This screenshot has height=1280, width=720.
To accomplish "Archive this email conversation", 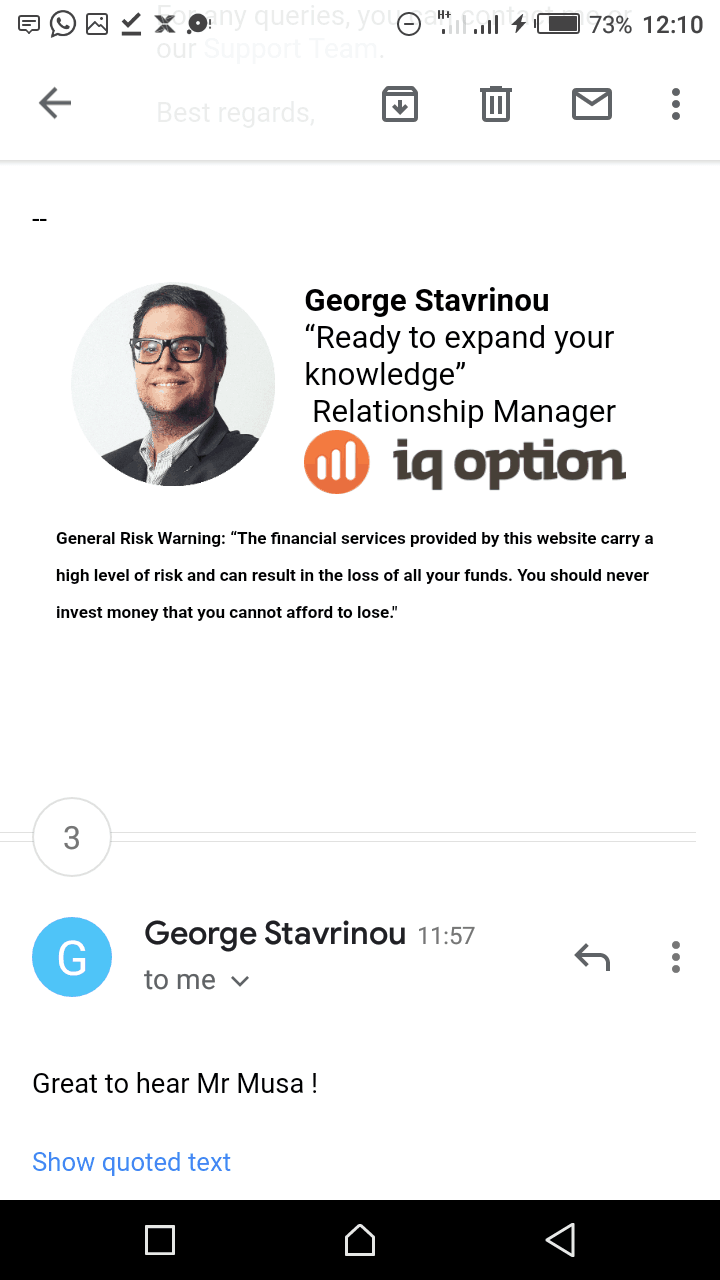I will (400, 103).
